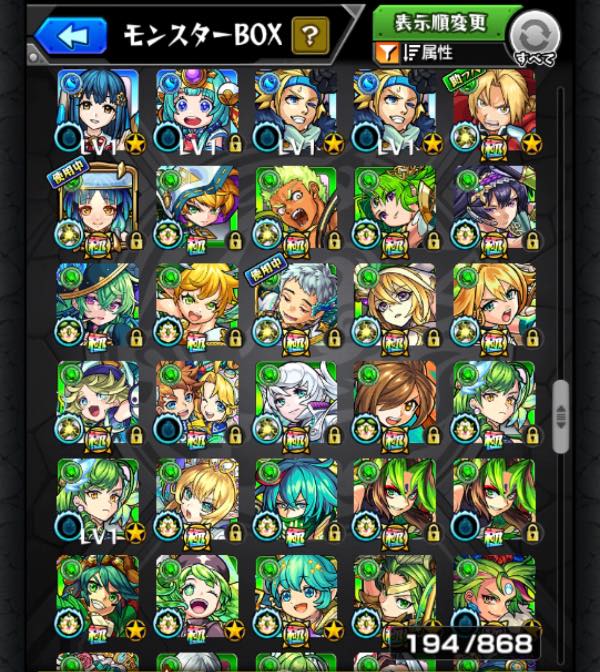The width and height of the screenshot is (600, 672).
Task: Tap the 表示順変更 sort order button
Action: pyautogui.click(x=447, y=20)
